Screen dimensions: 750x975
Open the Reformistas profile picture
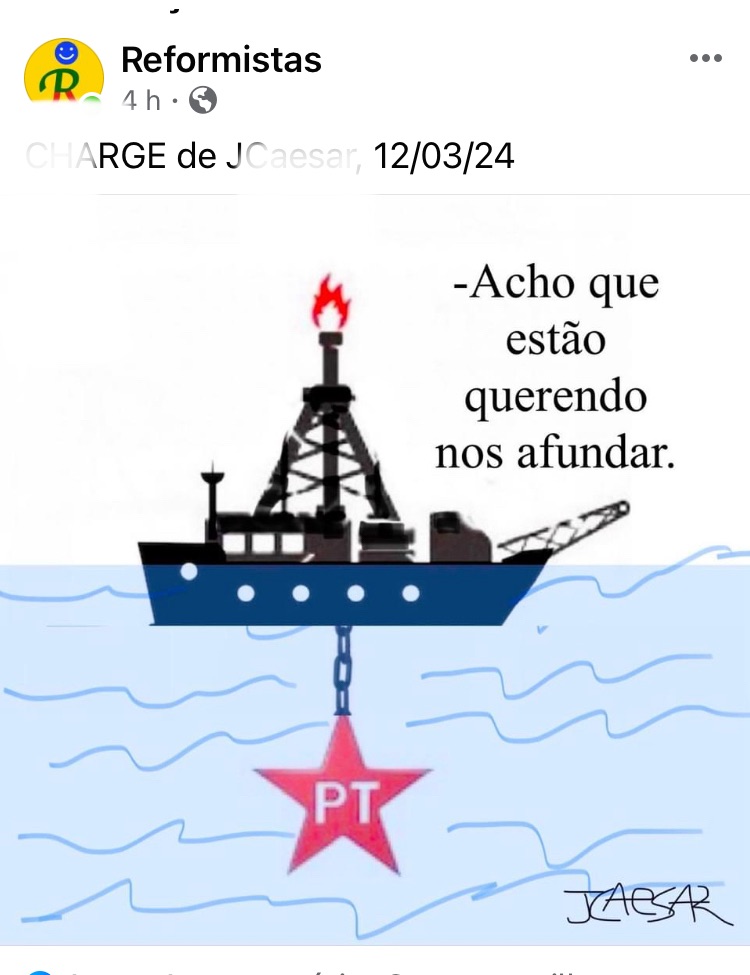(63, 72)
